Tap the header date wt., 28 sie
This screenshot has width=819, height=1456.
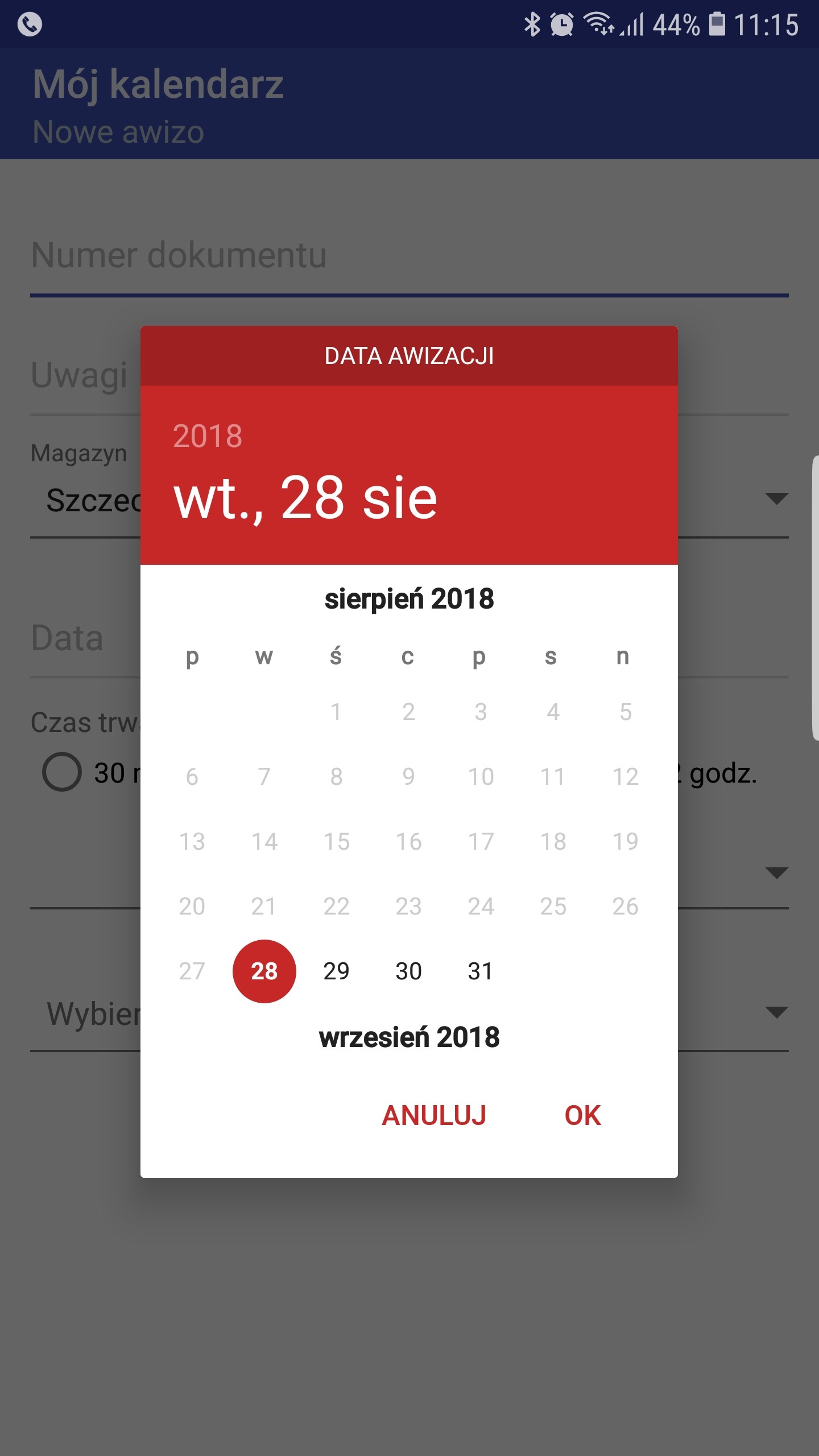click(x=305, y=498)
